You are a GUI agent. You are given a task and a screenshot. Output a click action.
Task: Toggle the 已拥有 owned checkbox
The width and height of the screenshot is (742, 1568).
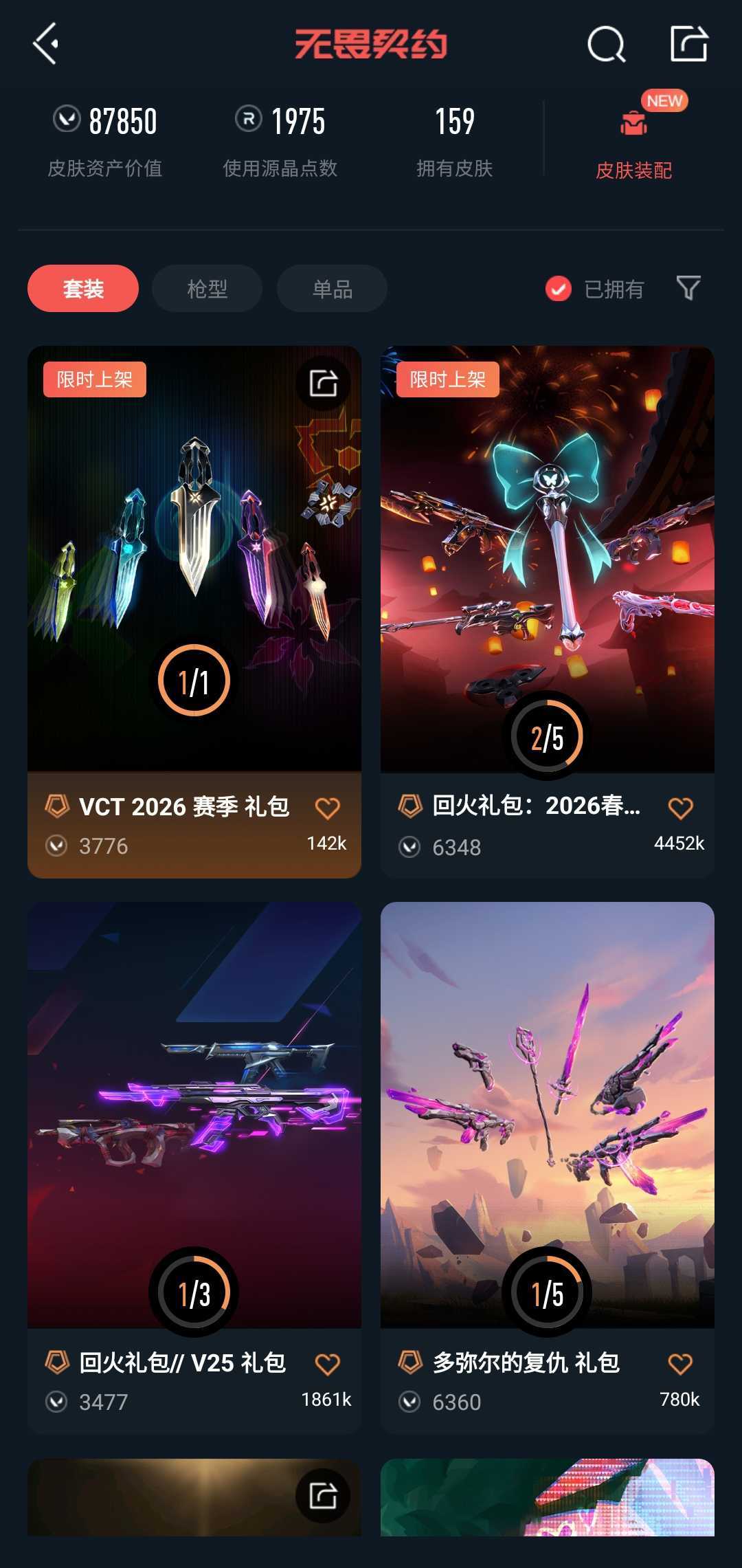pos(559,289)
